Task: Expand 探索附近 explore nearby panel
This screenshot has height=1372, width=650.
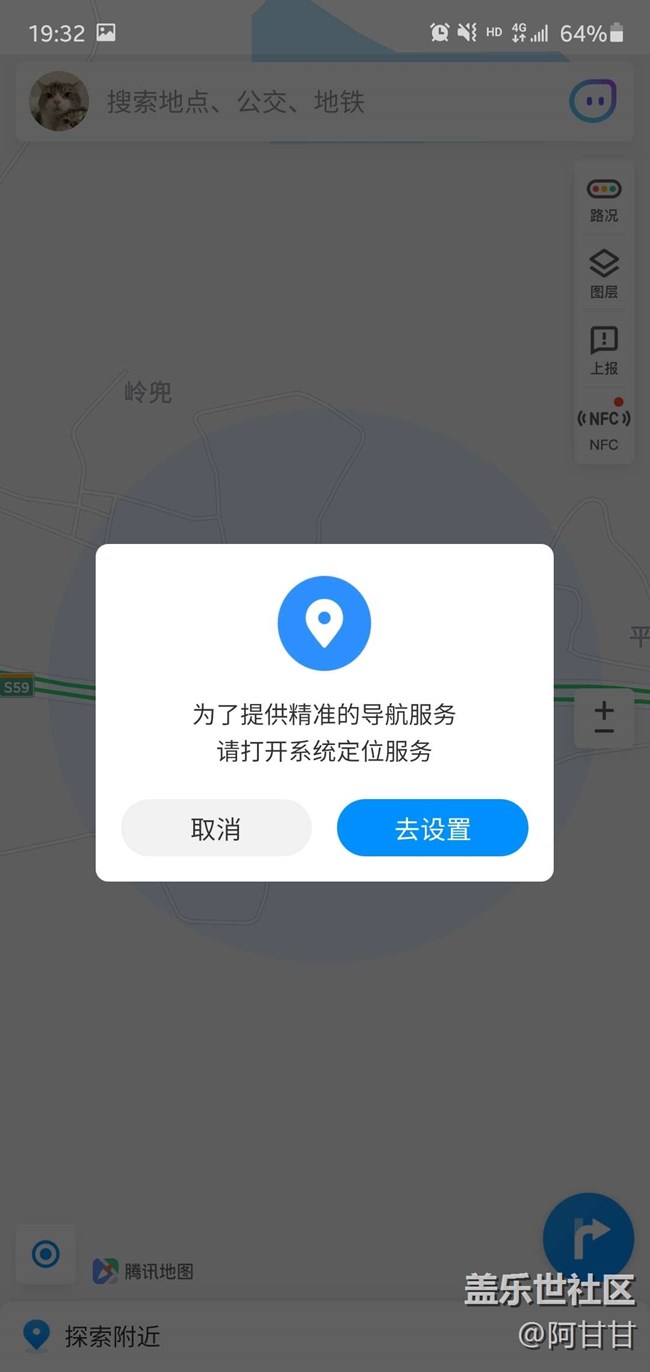Action: (112, 1336)
